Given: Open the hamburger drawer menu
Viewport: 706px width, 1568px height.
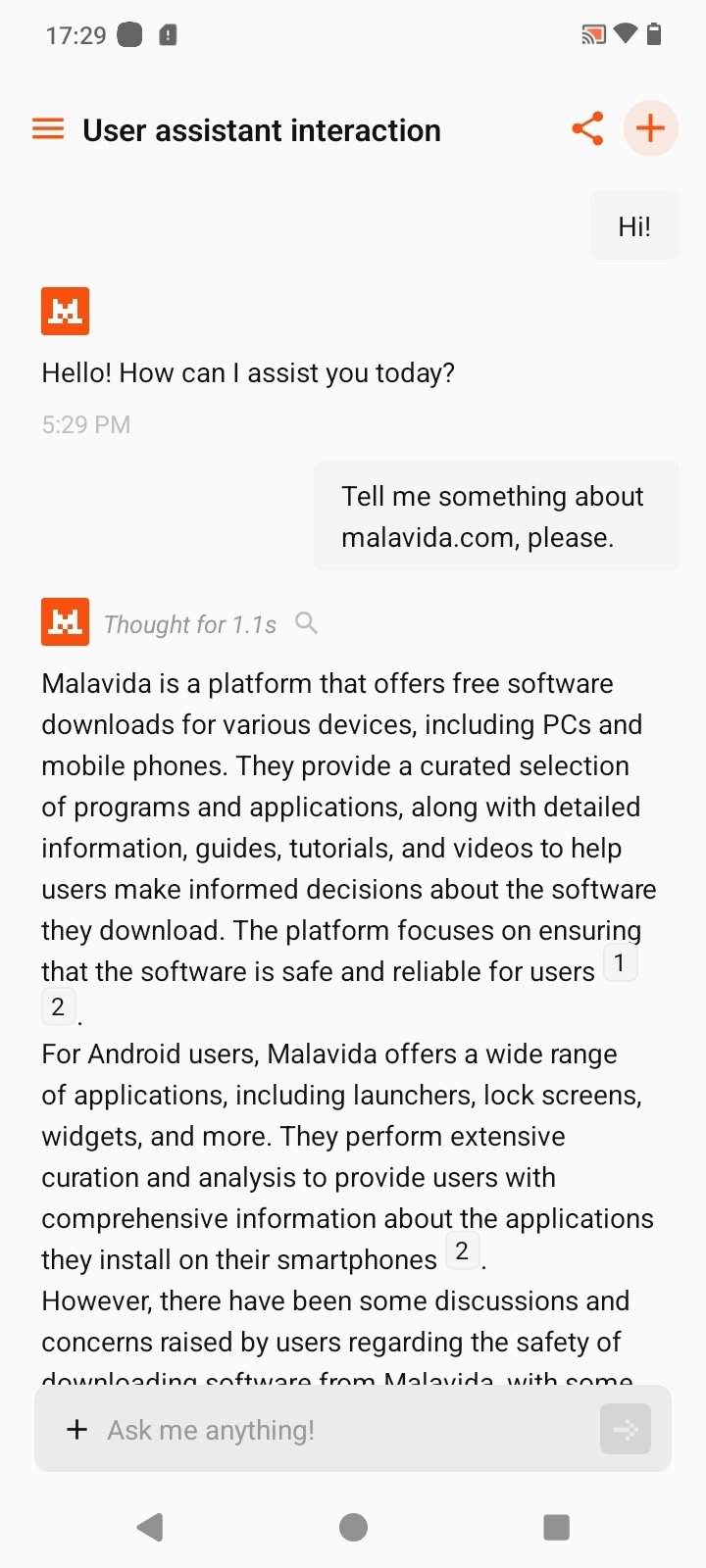Looking at the screenshot, I should (x=48, y=129).
